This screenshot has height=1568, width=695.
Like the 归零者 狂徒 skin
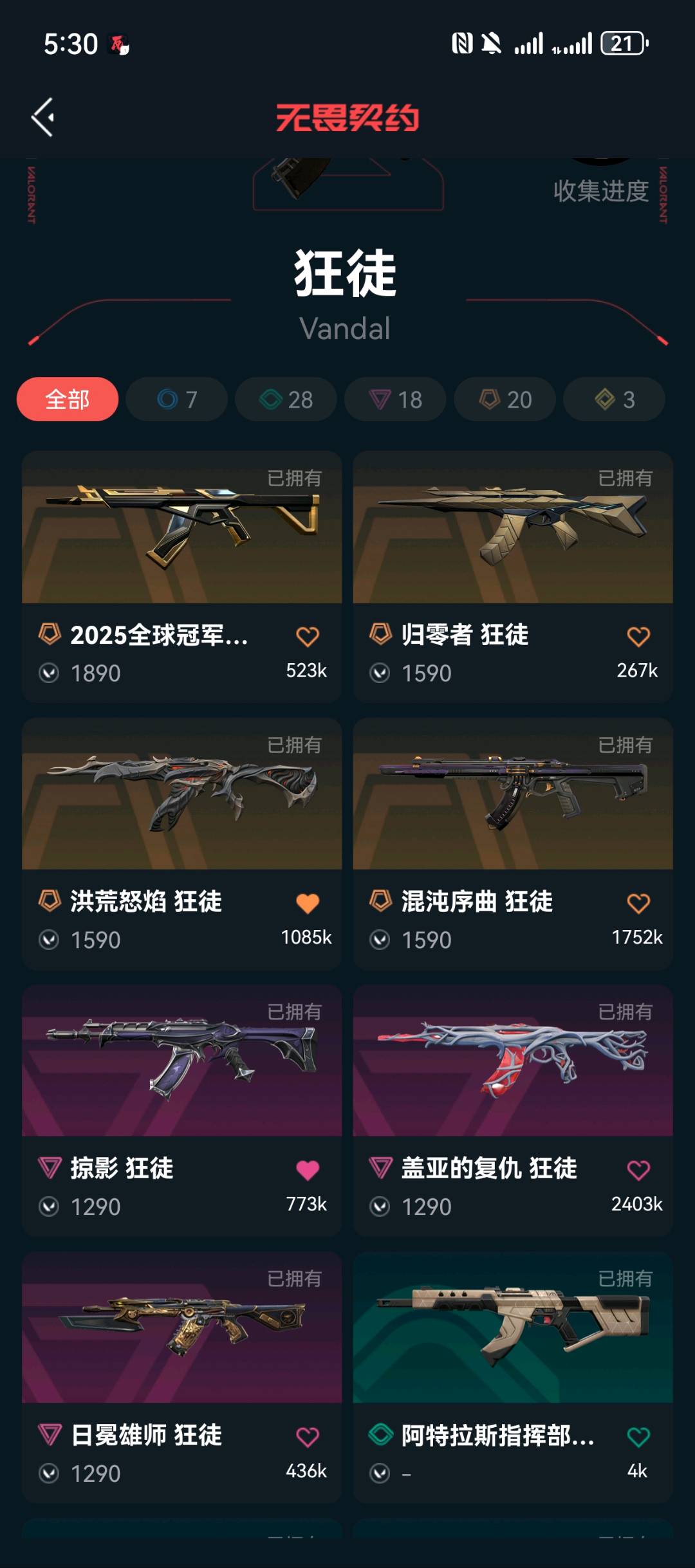638,636
